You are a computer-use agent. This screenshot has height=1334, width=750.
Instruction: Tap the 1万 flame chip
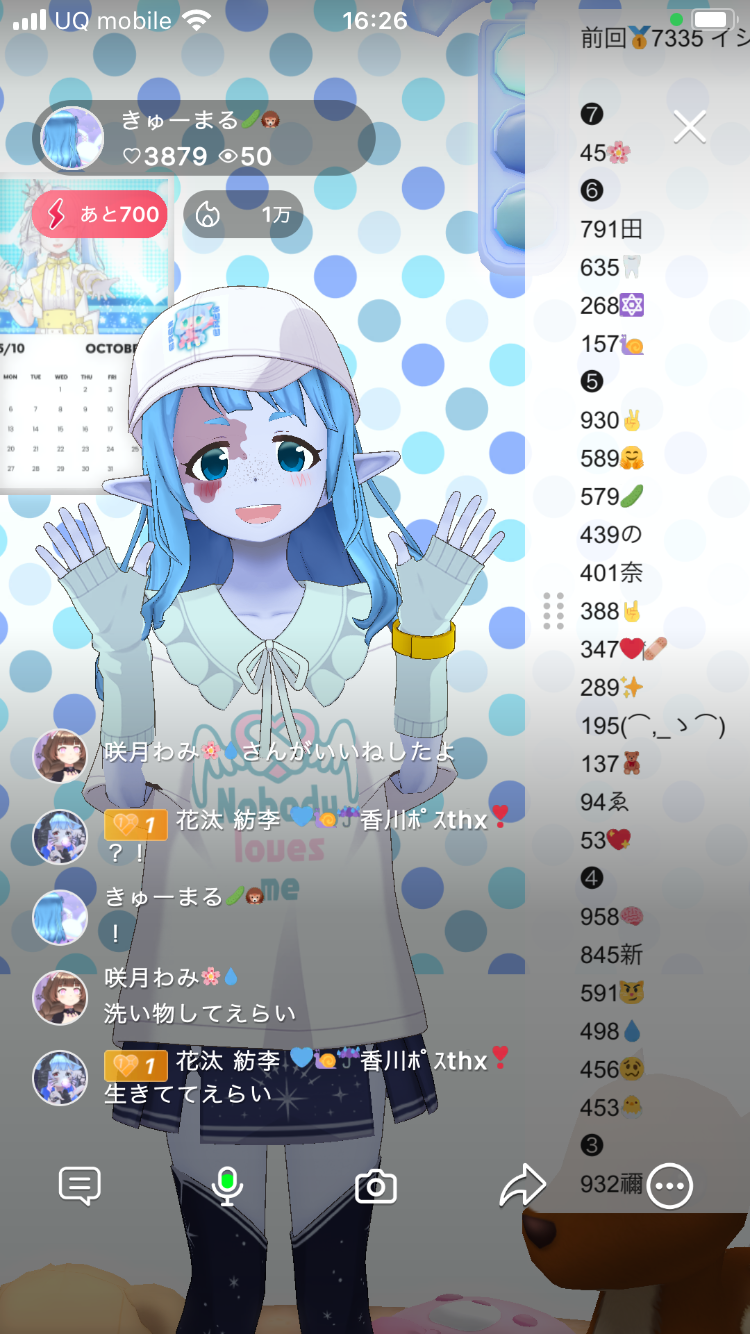(243, 214)
